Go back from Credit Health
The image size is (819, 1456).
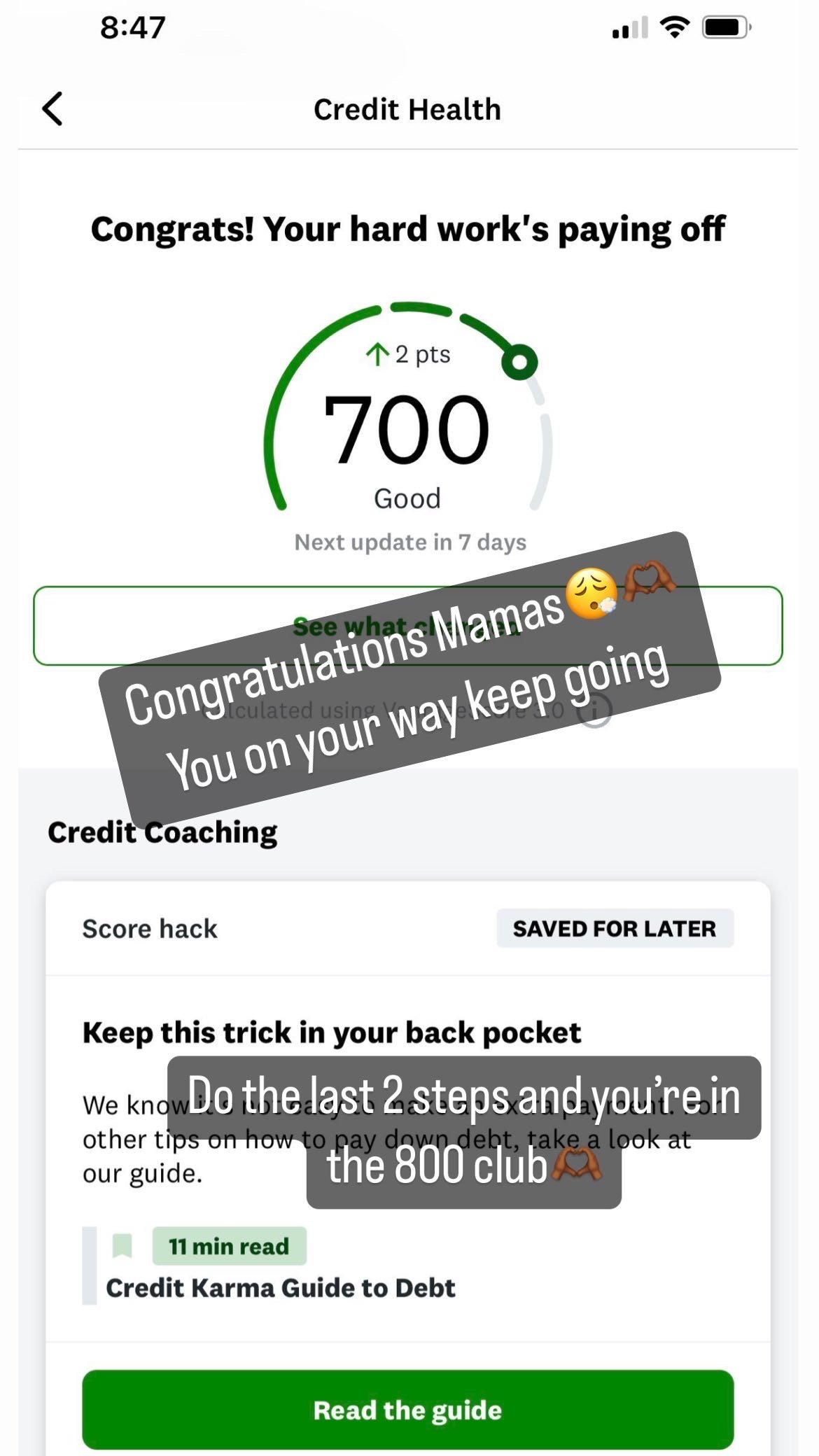(52, 109)
